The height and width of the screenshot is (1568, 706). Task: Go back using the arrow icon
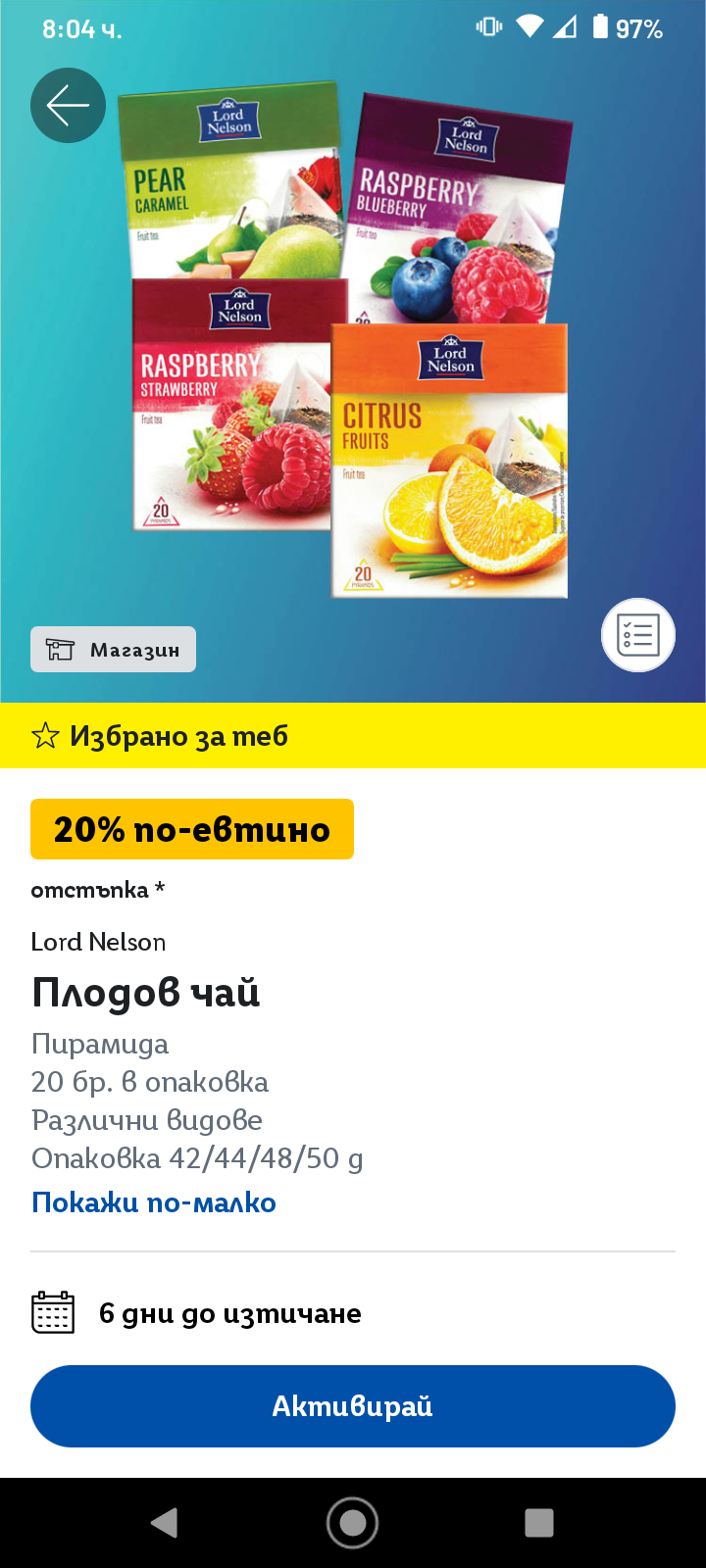pyautogui.click(x=68, y=106)
